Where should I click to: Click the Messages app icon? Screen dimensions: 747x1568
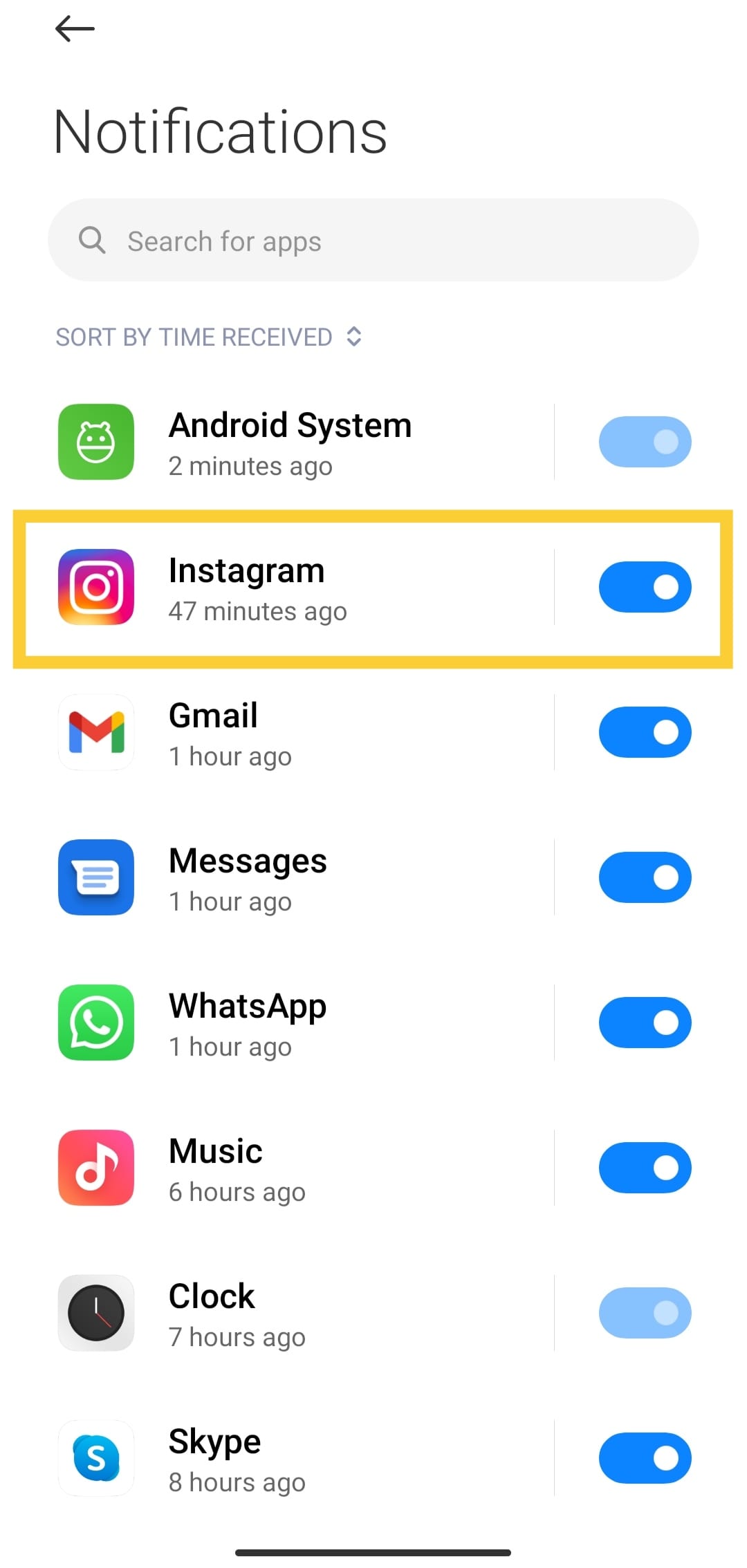click(x=95, y=878)
